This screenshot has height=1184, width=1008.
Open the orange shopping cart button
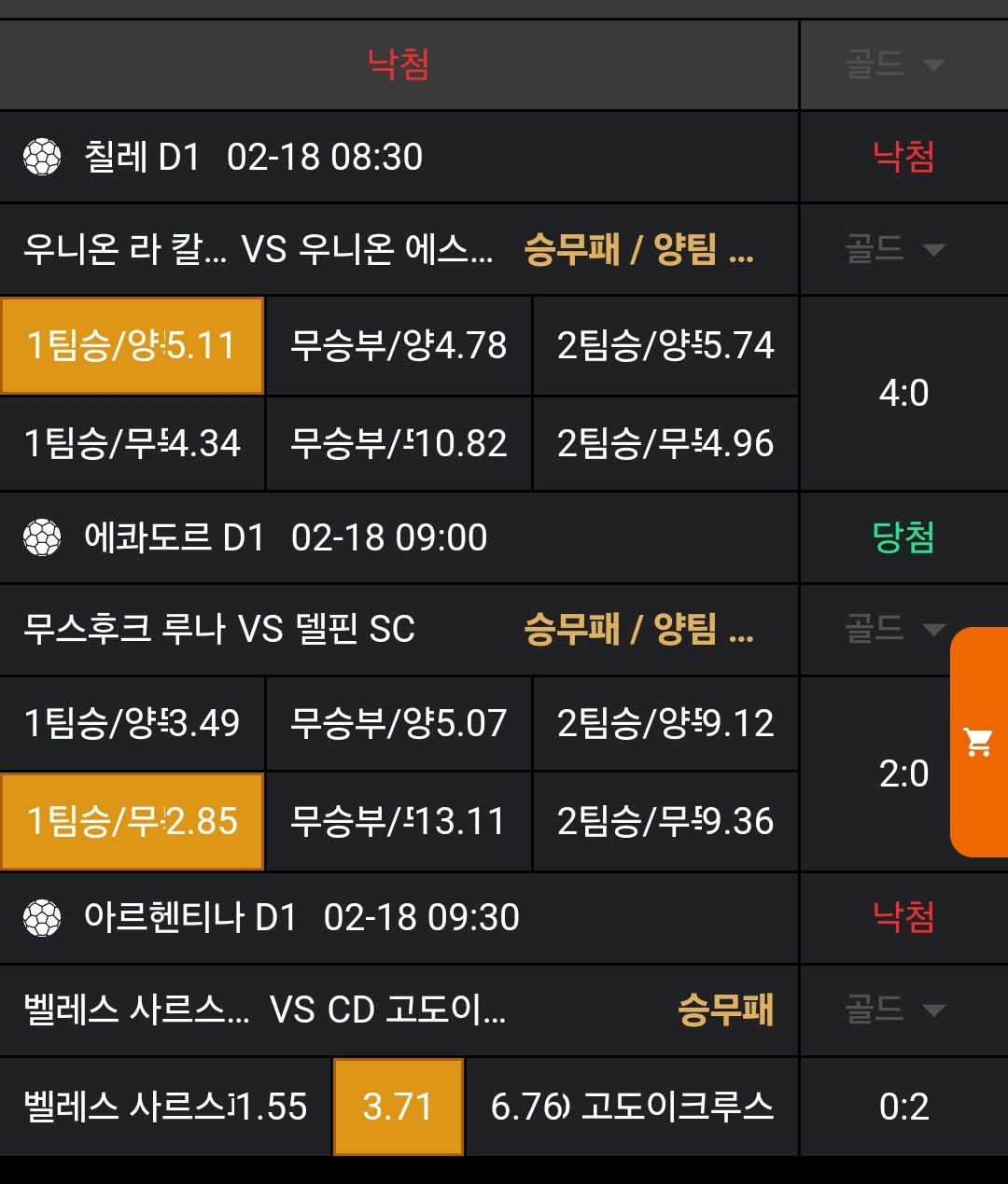tap(978, 742)
